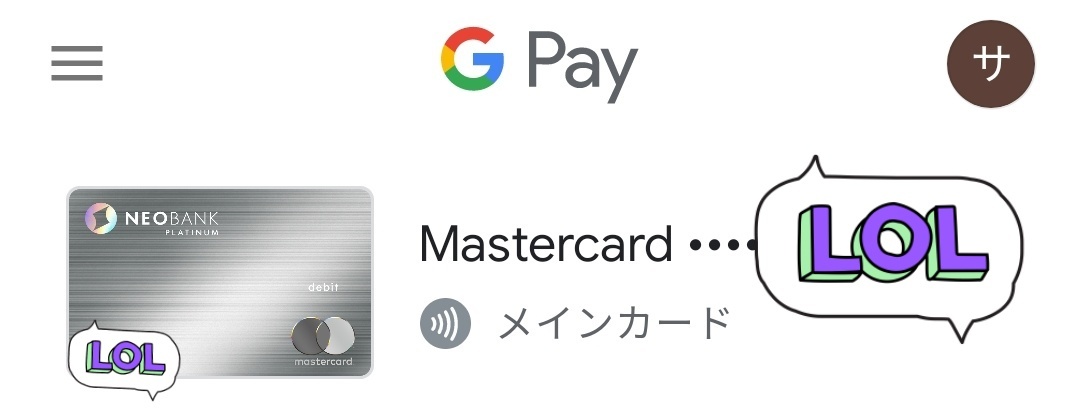Open the account profile avatar
This screenshot has width=1080, height=417.
[x=990, y=64]
